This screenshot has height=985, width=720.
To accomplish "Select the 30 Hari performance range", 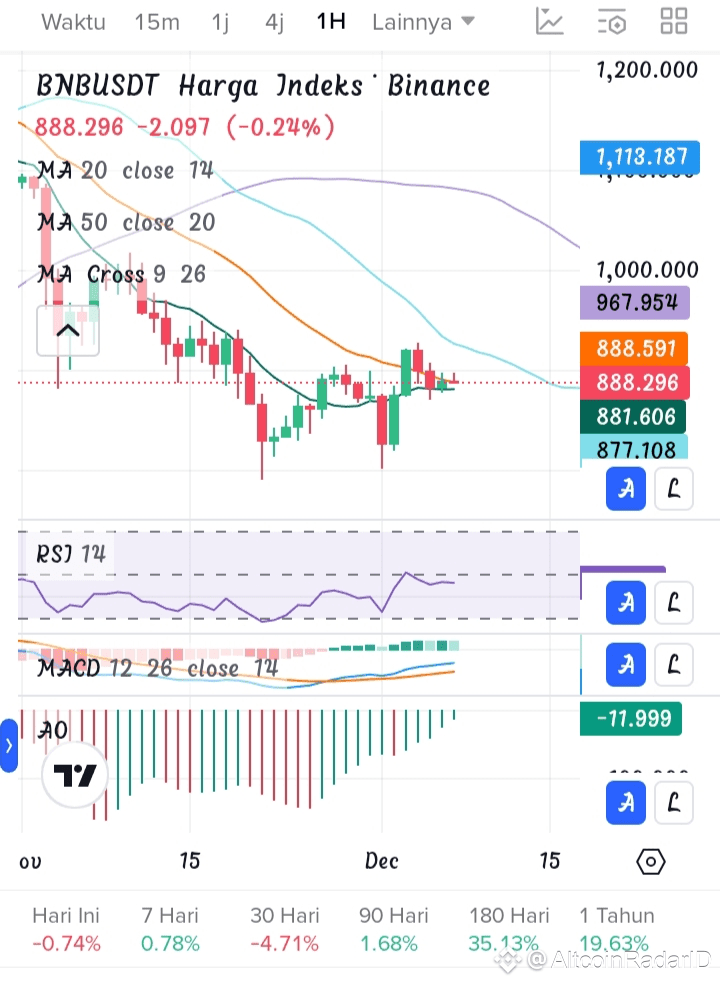I will tap(285, 929).
